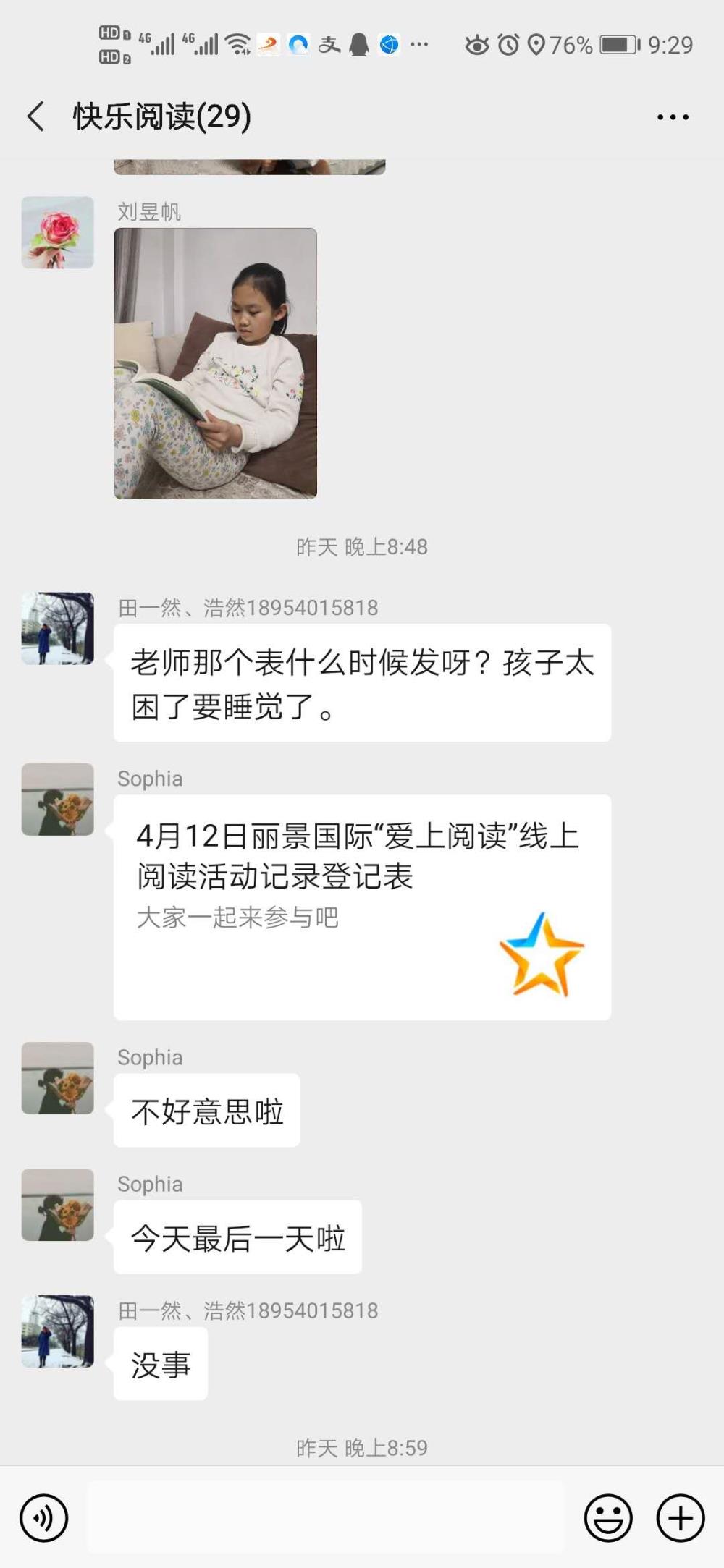Screen dimensions: 724x1568
Task: Open Sophia's avatar beside 不好意思啦
Action: (58, 1078)
